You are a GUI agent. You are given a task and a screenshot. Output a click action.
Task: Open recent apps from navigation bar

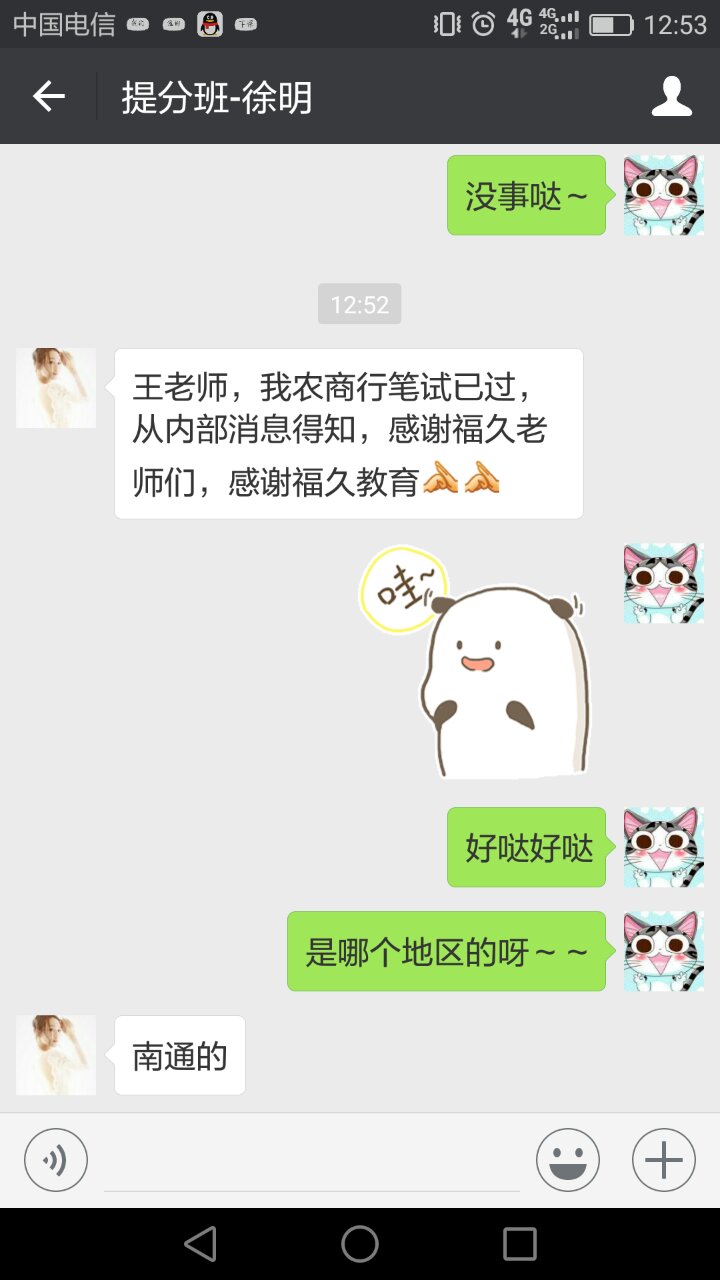[x=520, y=1244]
